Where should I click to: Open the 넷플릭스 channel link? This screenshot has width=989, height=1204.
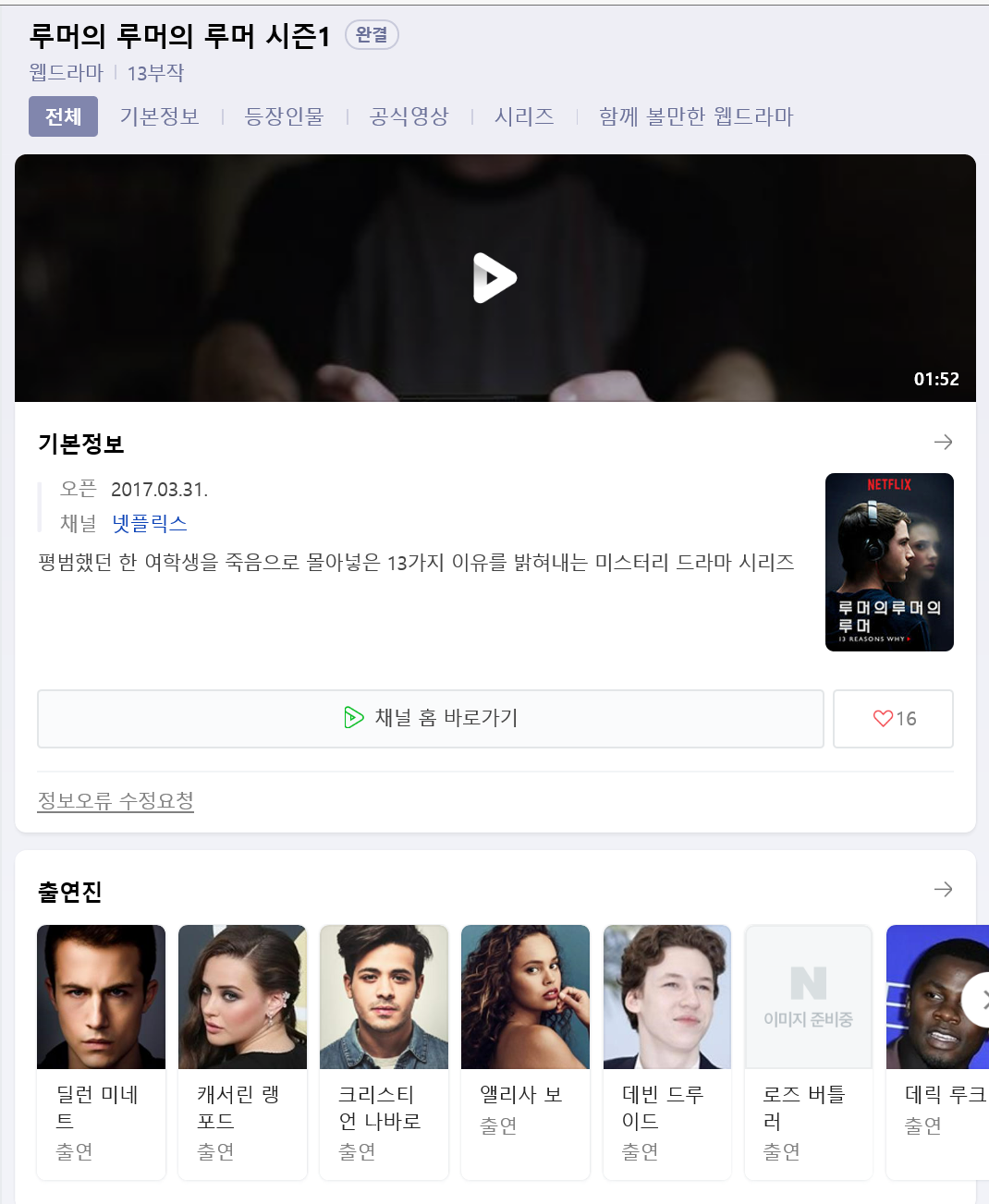[x=150, y=523]
